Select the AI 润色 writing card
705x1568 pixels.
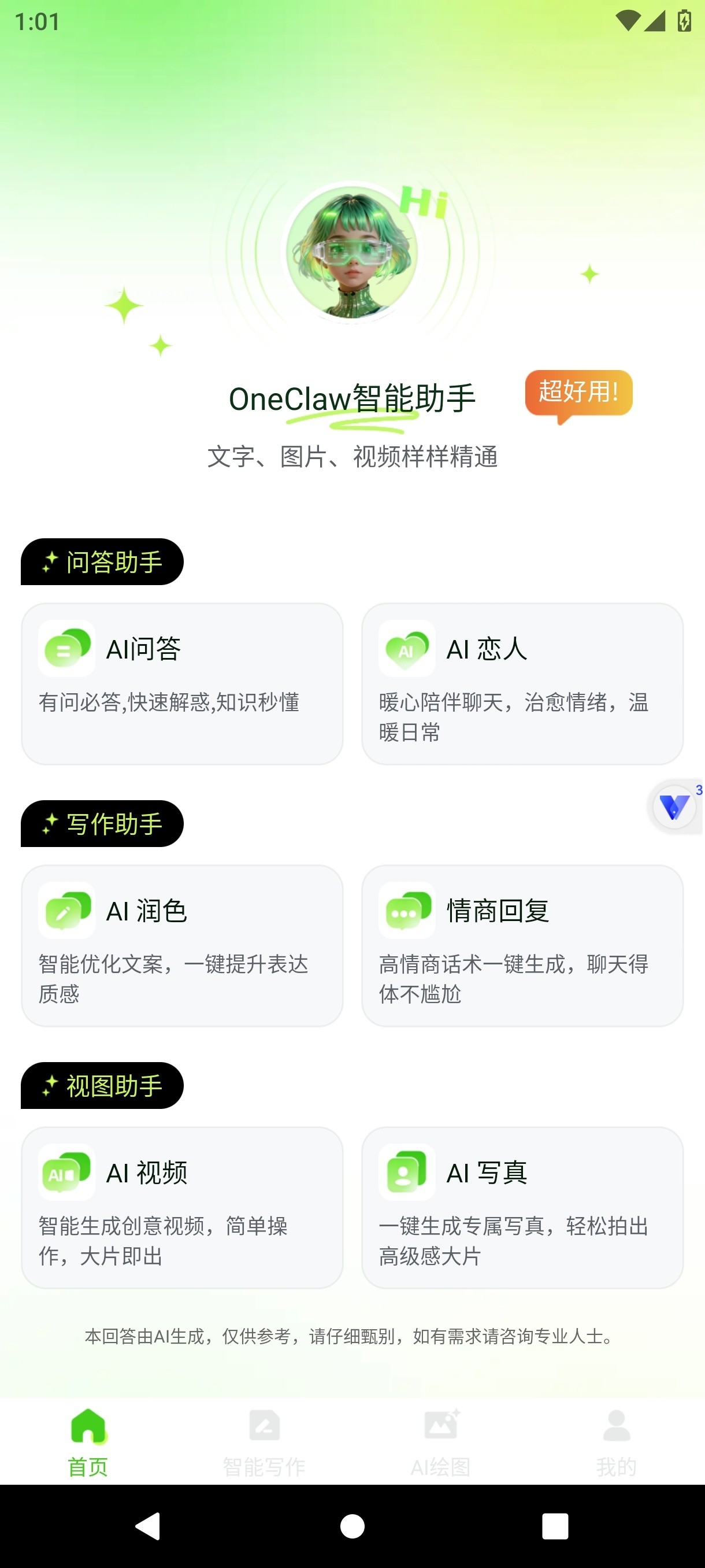[x=182, y=945]
